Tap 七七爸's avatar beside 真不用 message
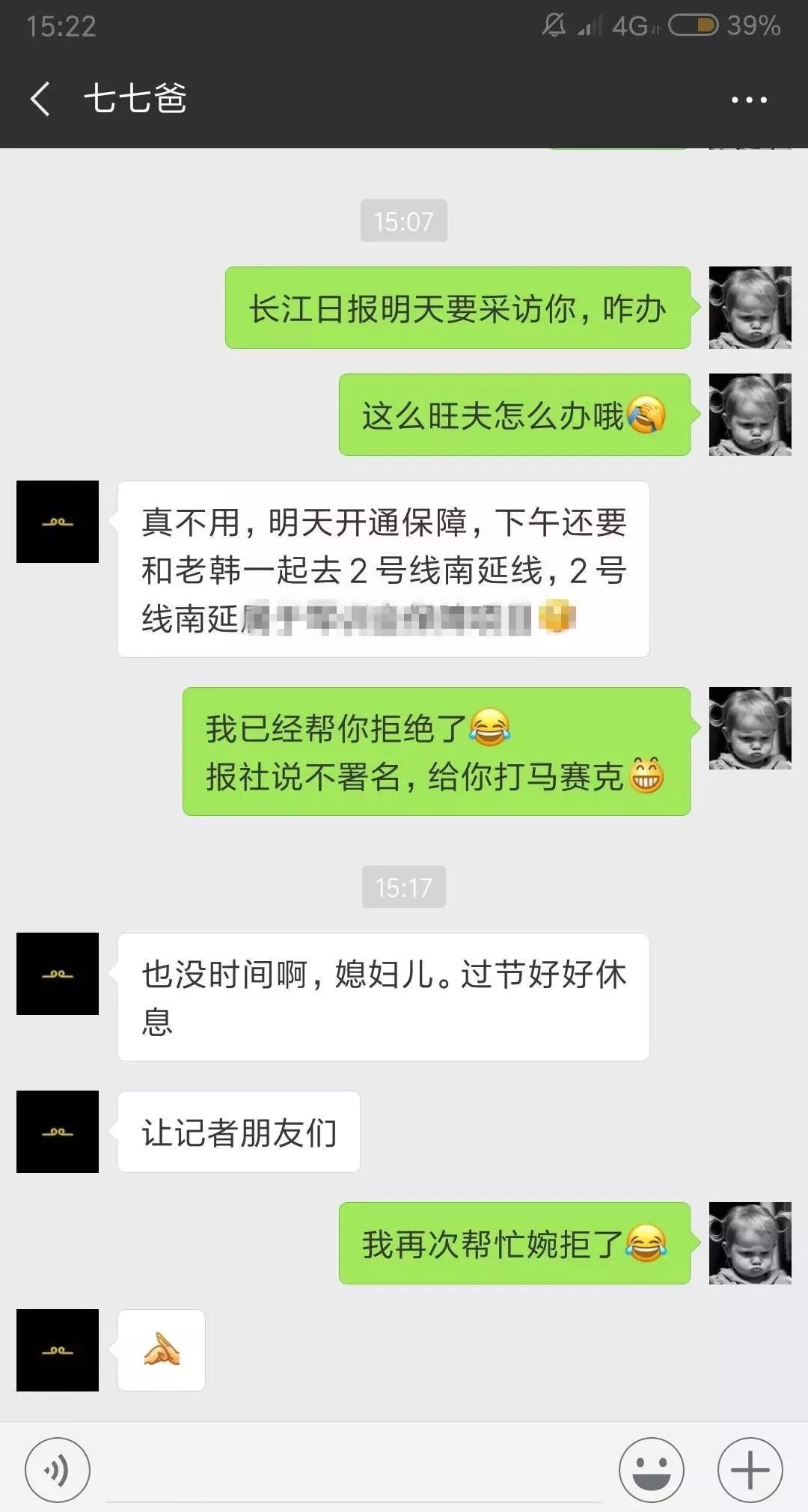This screenshot has height=1512, width=808. (x=58, y=522)
